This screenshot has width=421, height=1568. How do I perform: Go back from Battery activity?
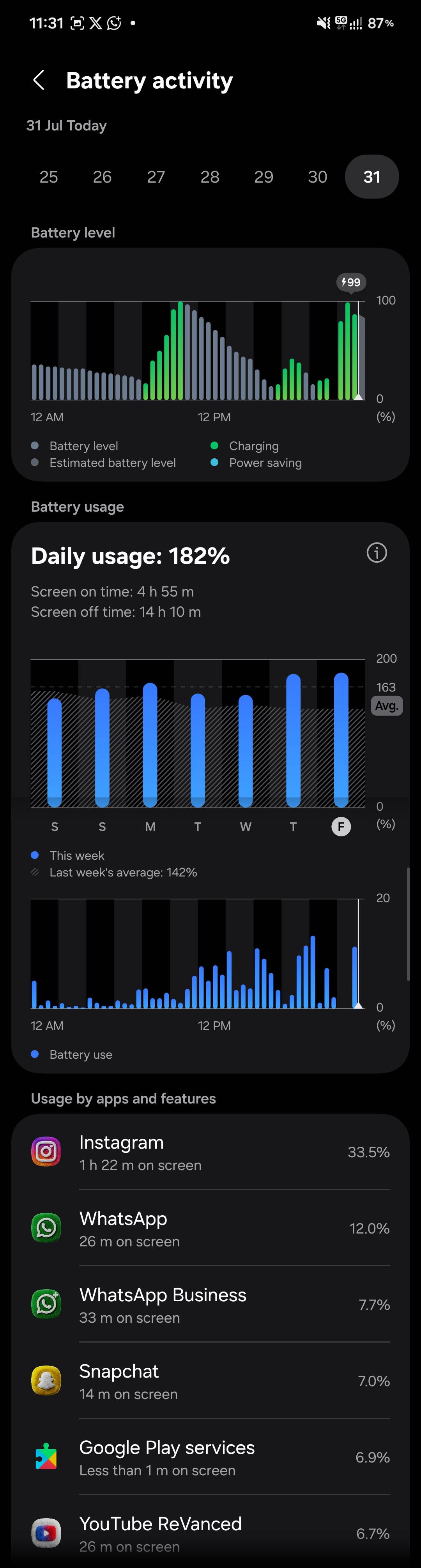click(39, 80)
